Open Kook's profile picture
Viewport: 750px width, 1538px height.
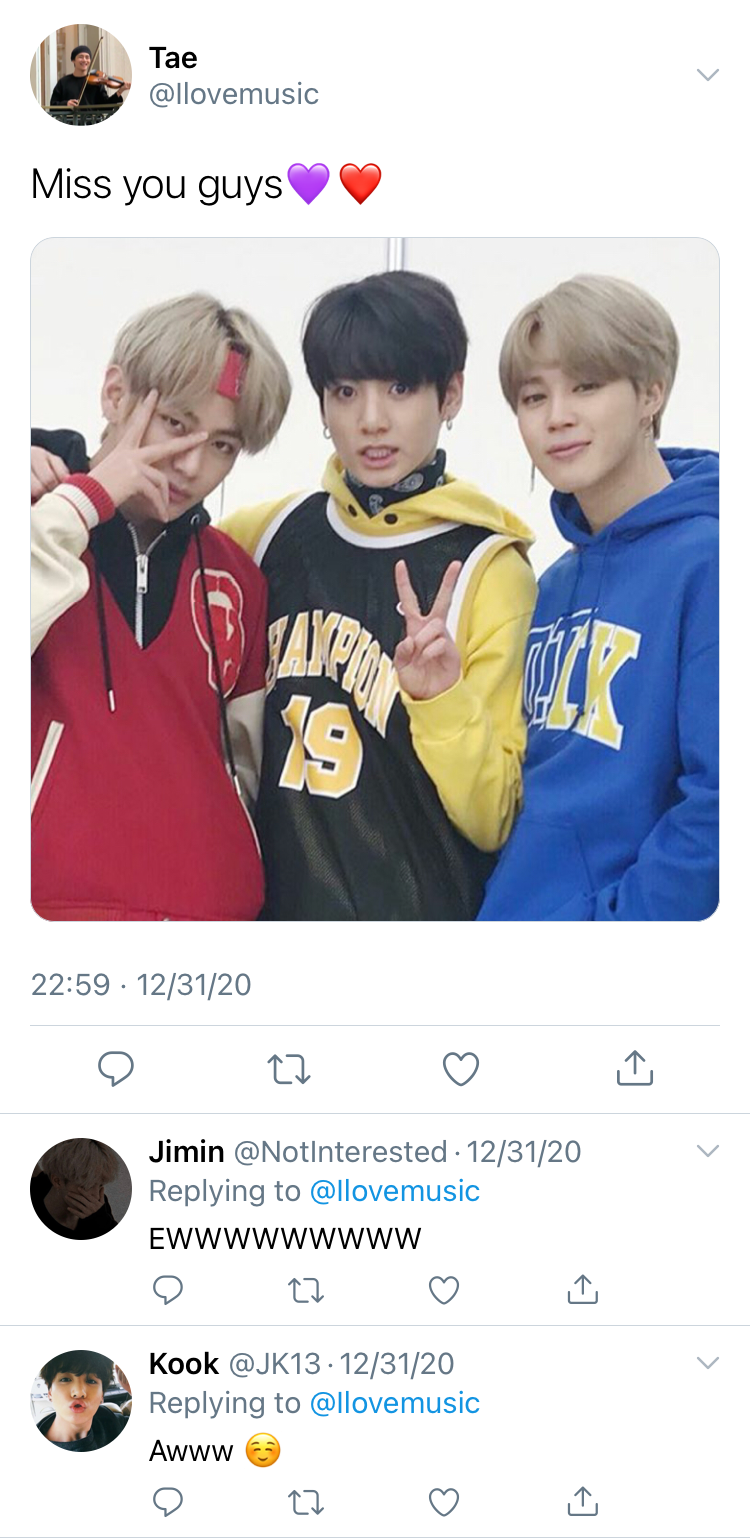tap(81, 1400)
